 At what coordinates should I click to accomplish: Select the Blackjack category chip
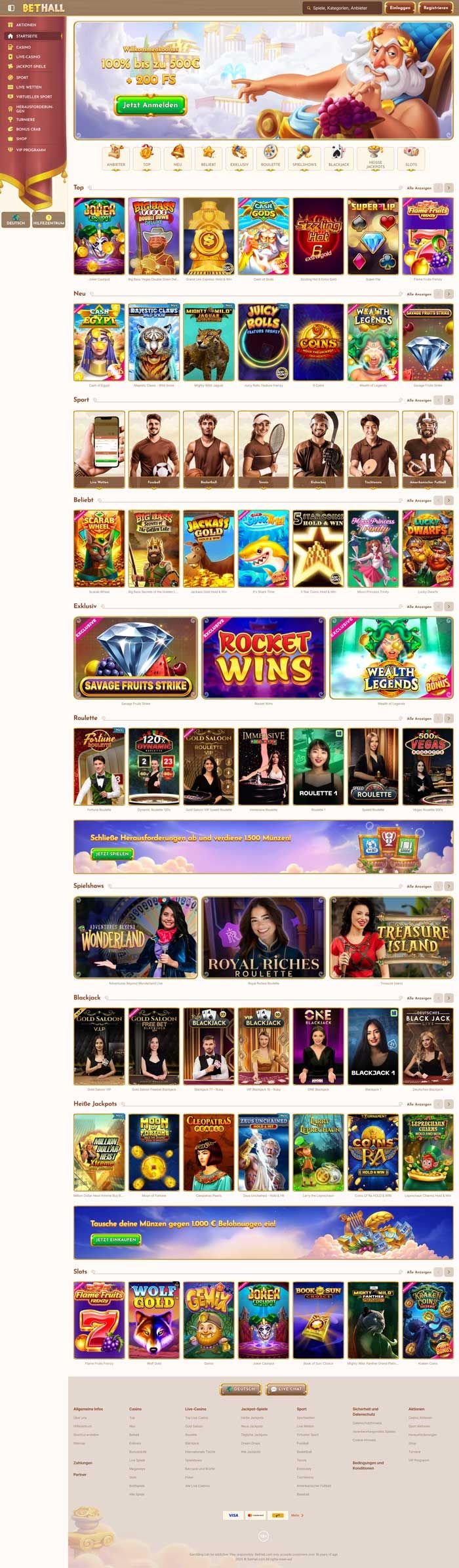[338, 157]
